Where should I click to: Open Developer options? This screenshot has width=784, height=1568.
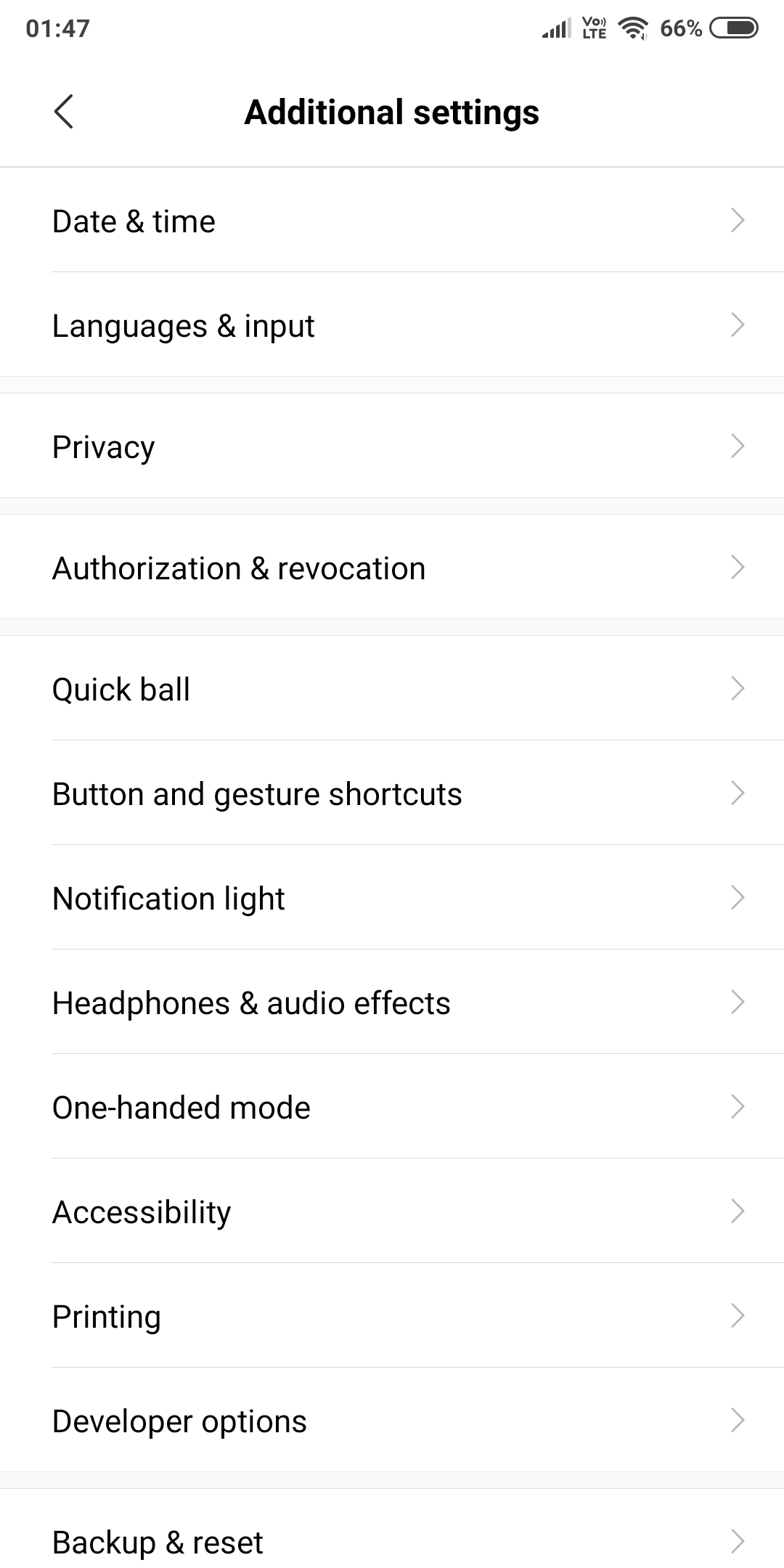pyautogui.click(x=392, y=1420)
